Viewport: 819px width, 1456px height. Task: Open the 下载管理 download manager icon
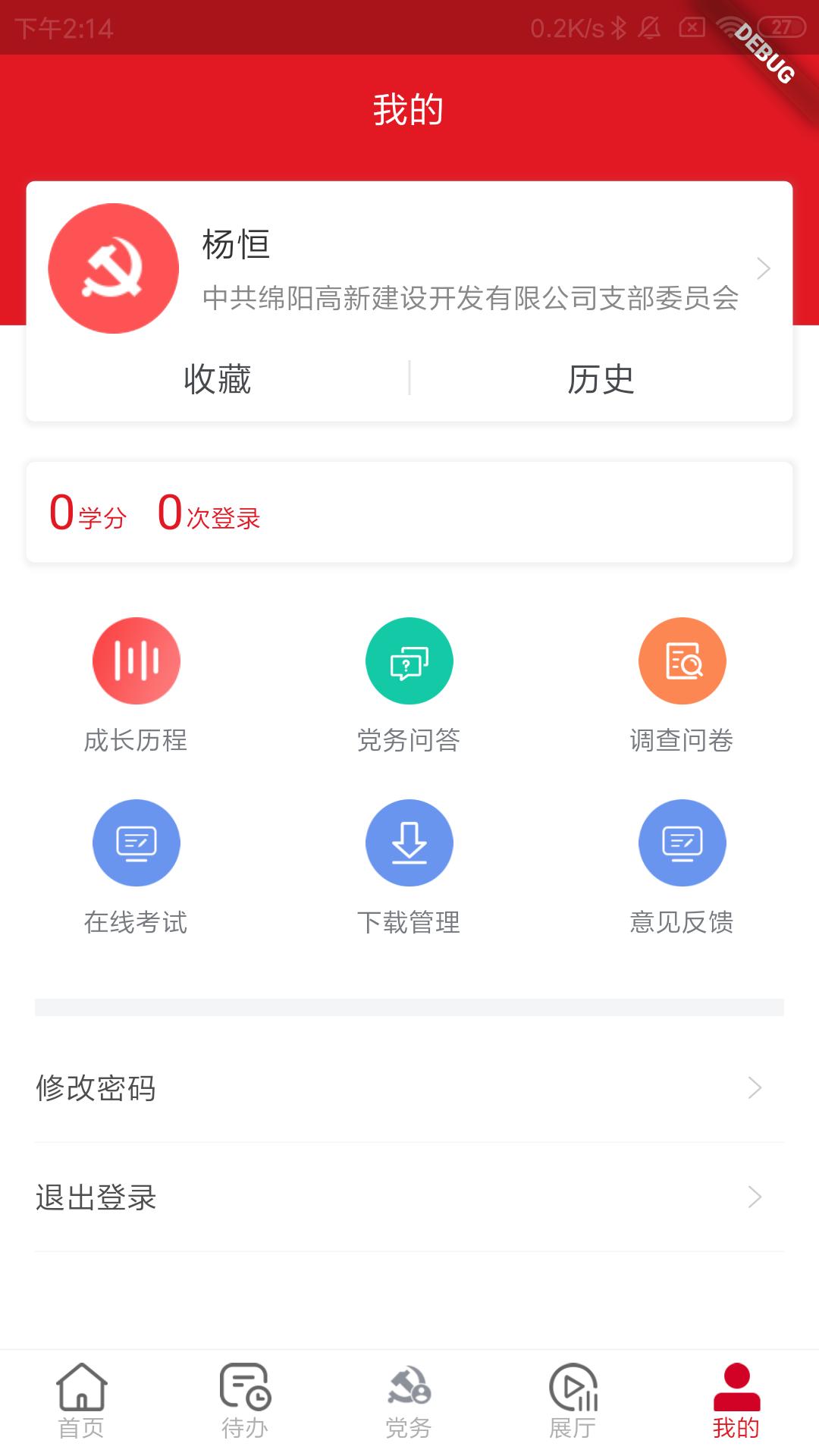409,842
